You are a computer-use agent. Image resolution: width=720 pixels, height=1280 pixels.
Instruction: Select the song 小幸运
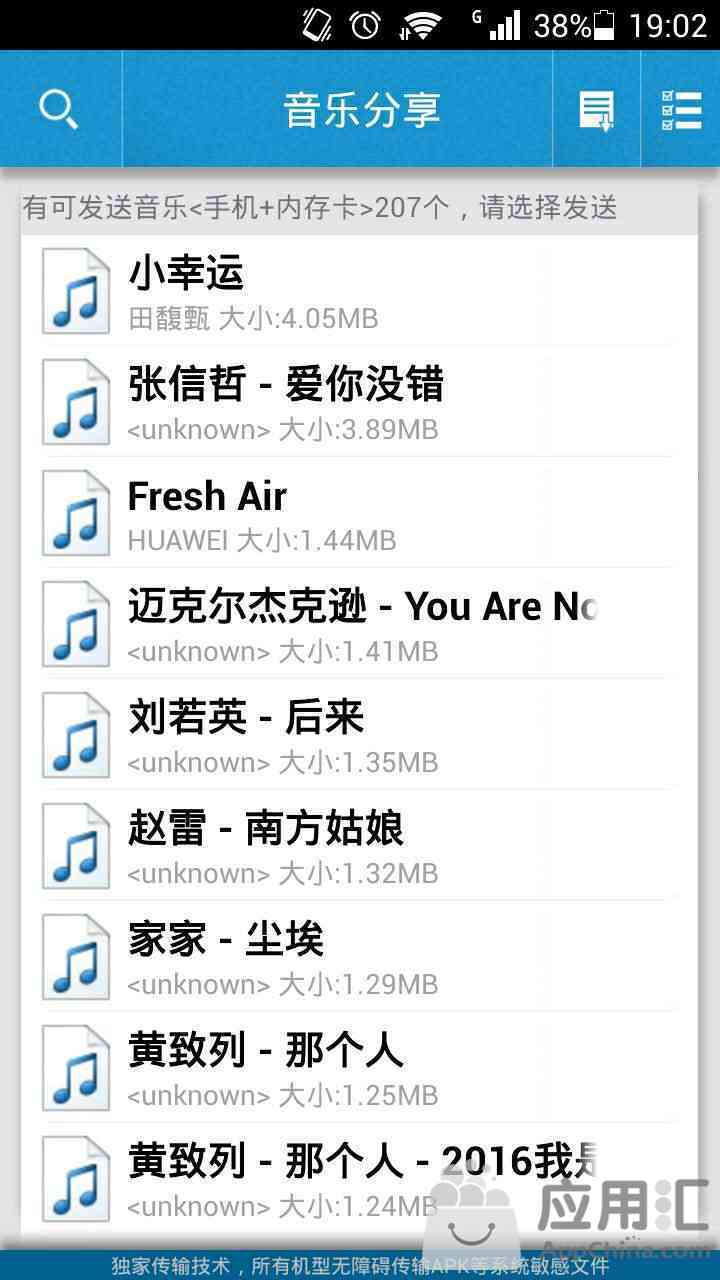[x=360, y=291]
